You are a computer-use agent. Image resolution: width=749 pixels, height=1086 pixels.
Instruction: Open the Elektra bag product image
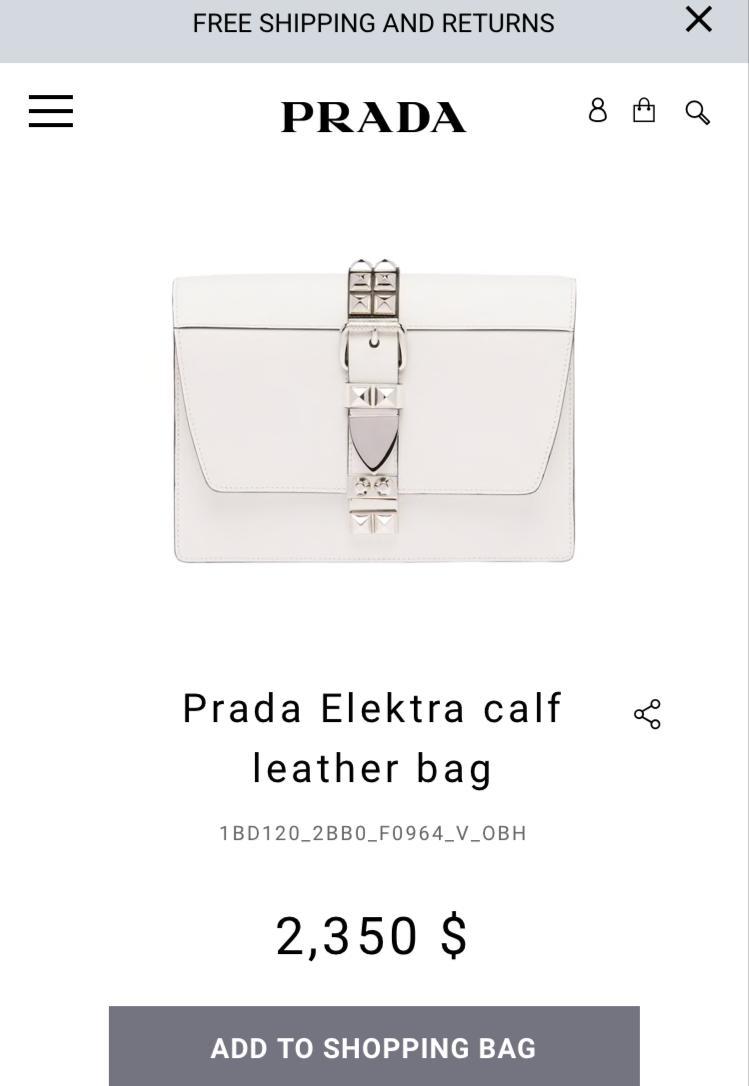[x=374, y=412]
